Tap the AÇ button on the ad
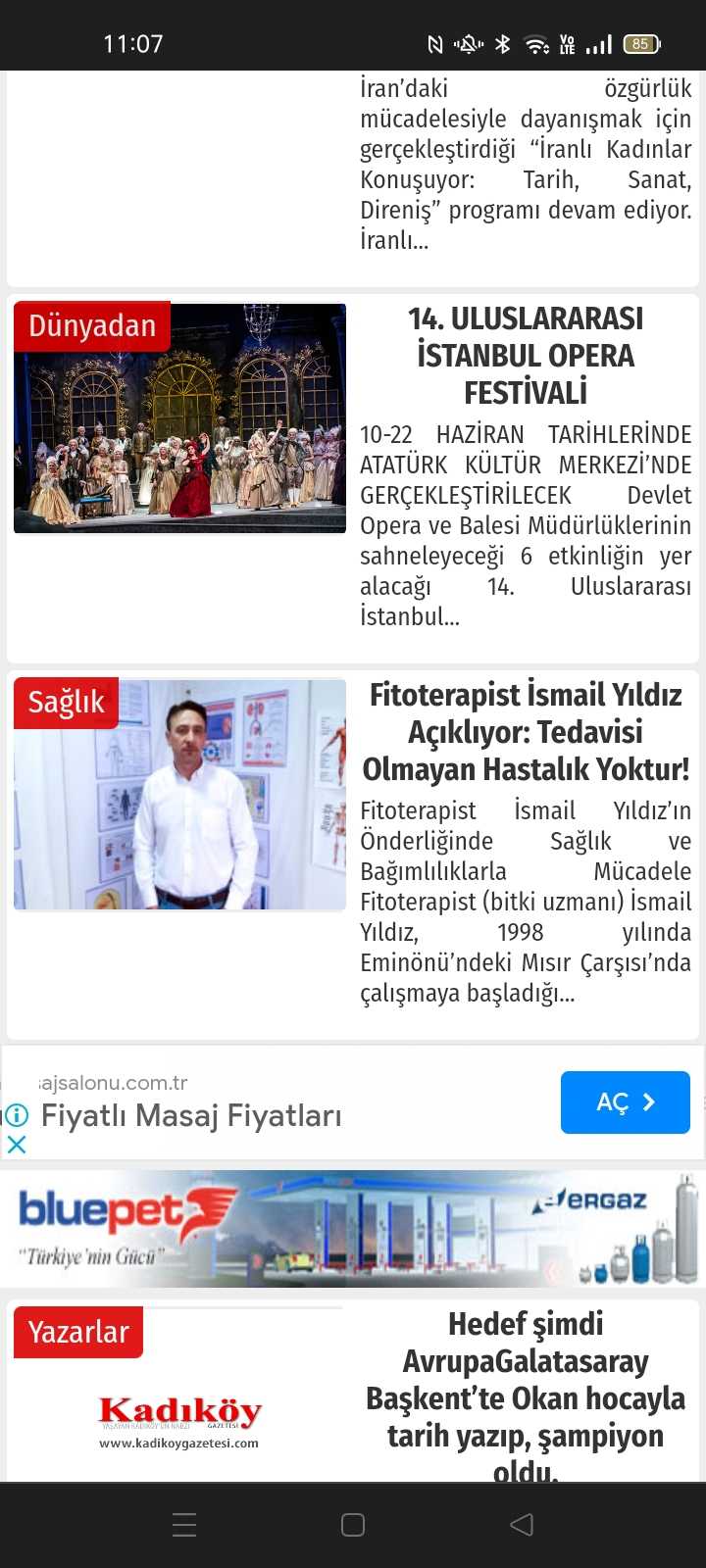This screenshot has width=706, height=1568. [625, 1102]
